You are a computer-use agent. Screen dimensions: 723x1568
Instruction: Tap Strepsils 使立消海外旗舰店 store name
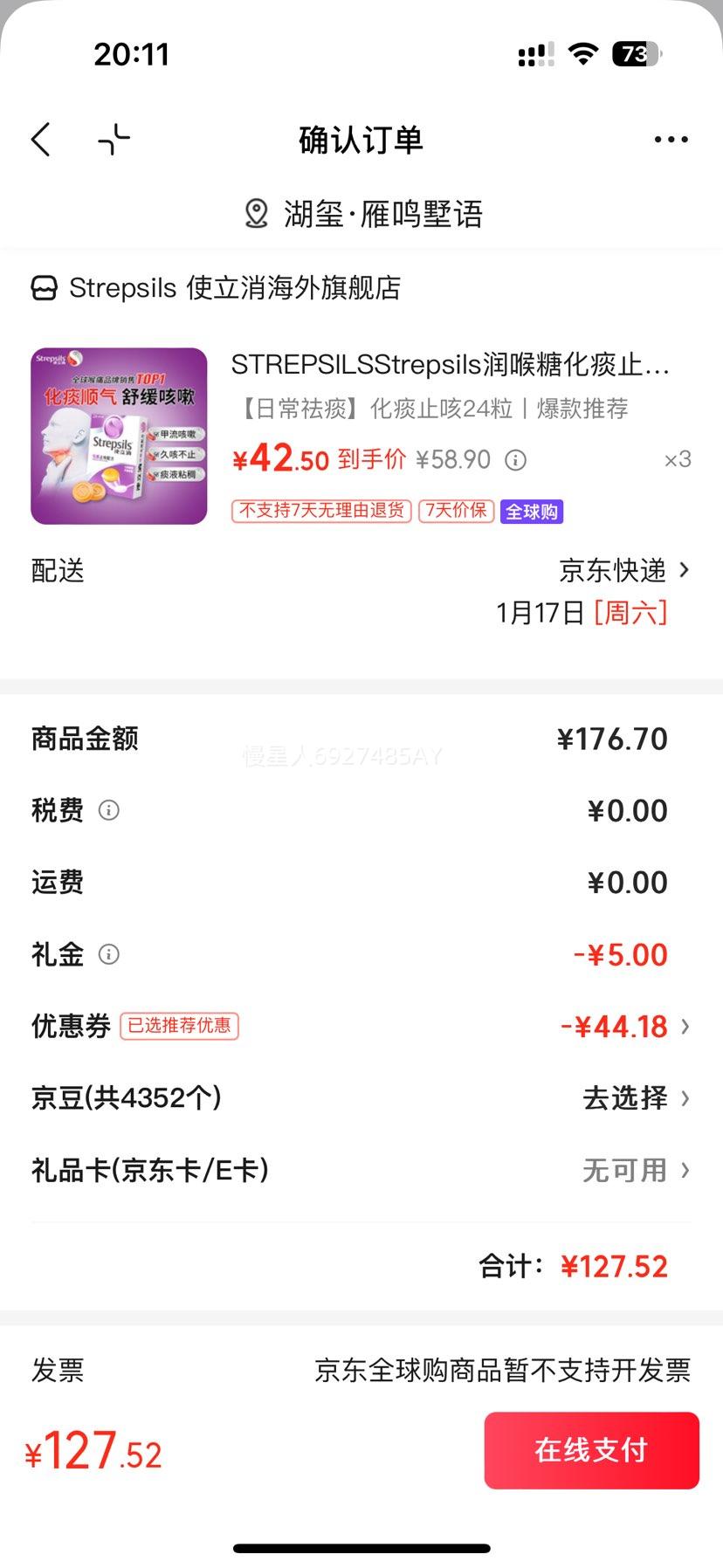pyautogui.click(x=236, y=288)
